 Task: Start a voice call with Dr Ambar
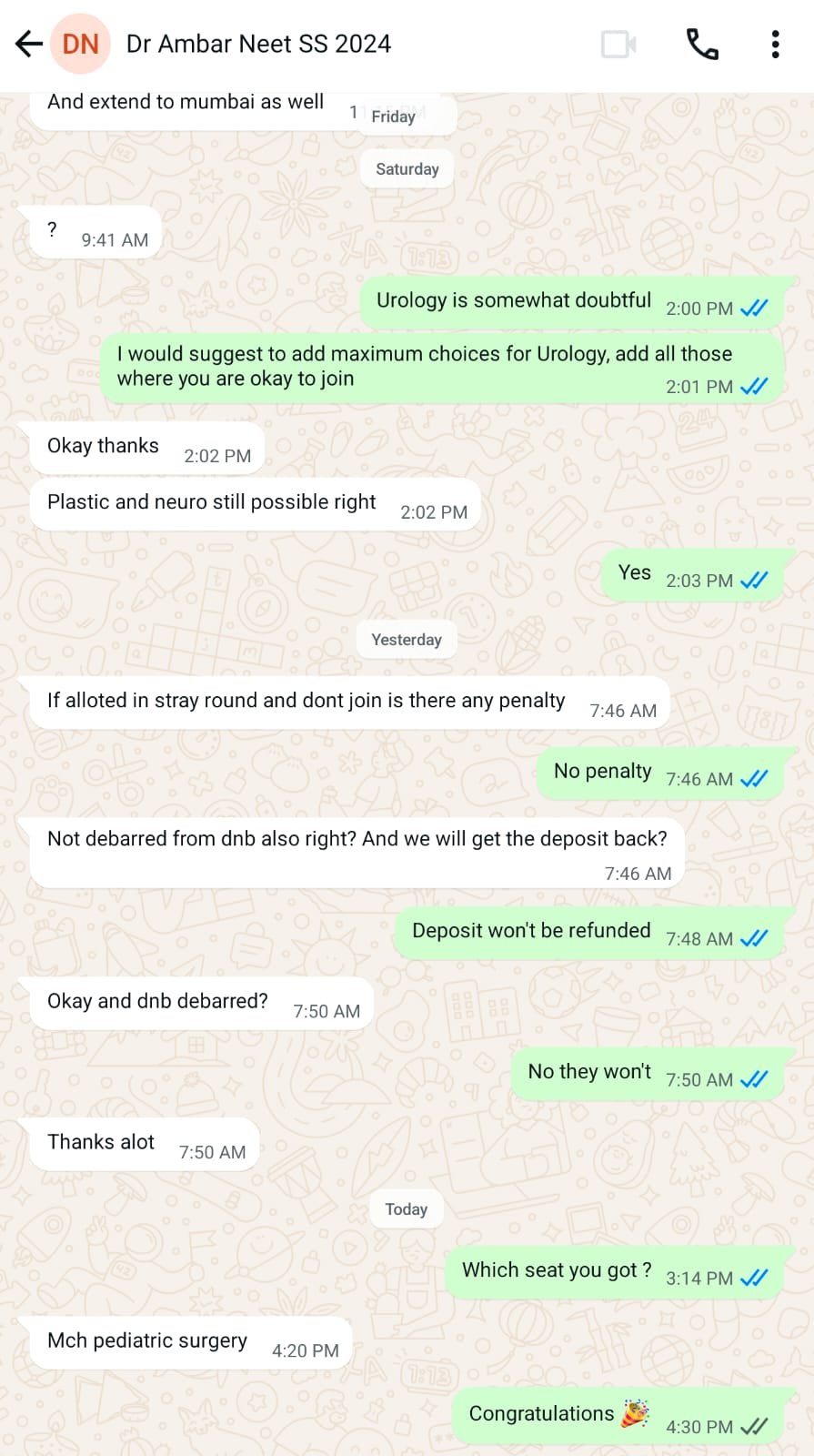[702, 44]
